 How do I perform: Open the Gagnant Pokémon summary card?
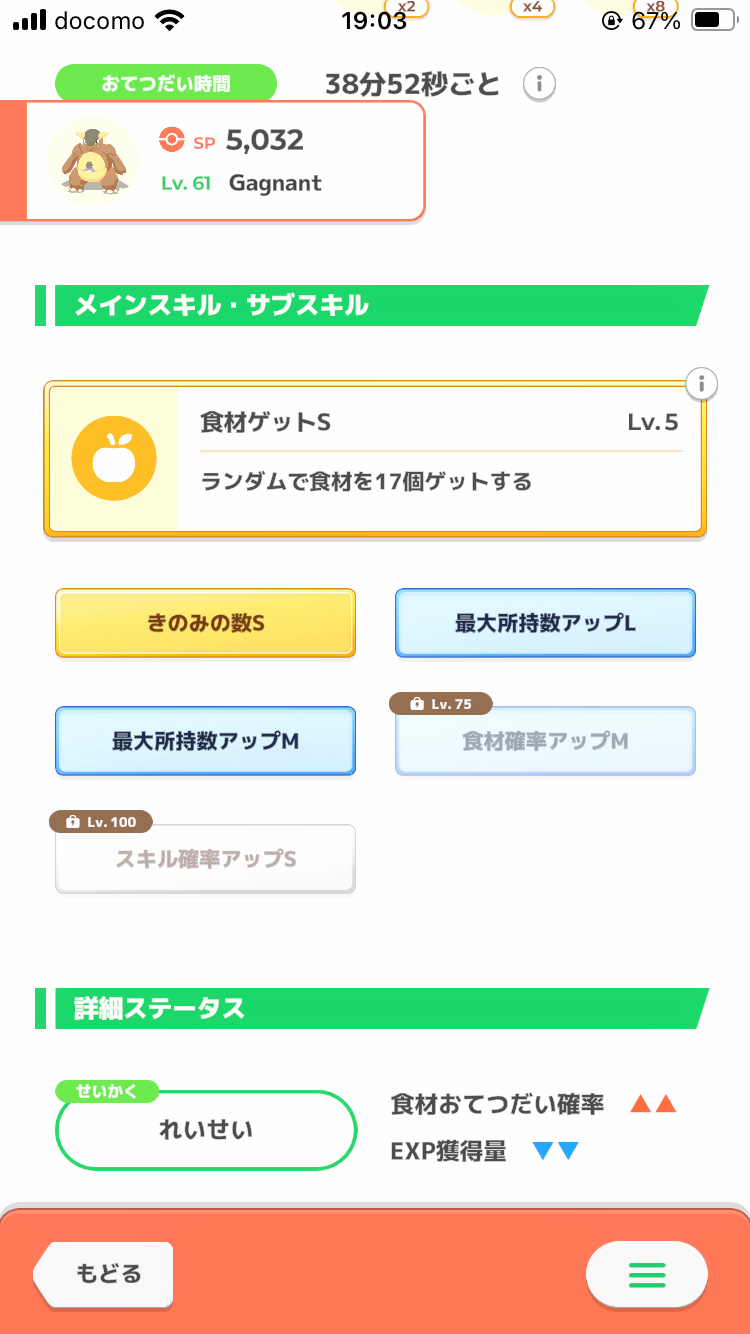(225, 160)
